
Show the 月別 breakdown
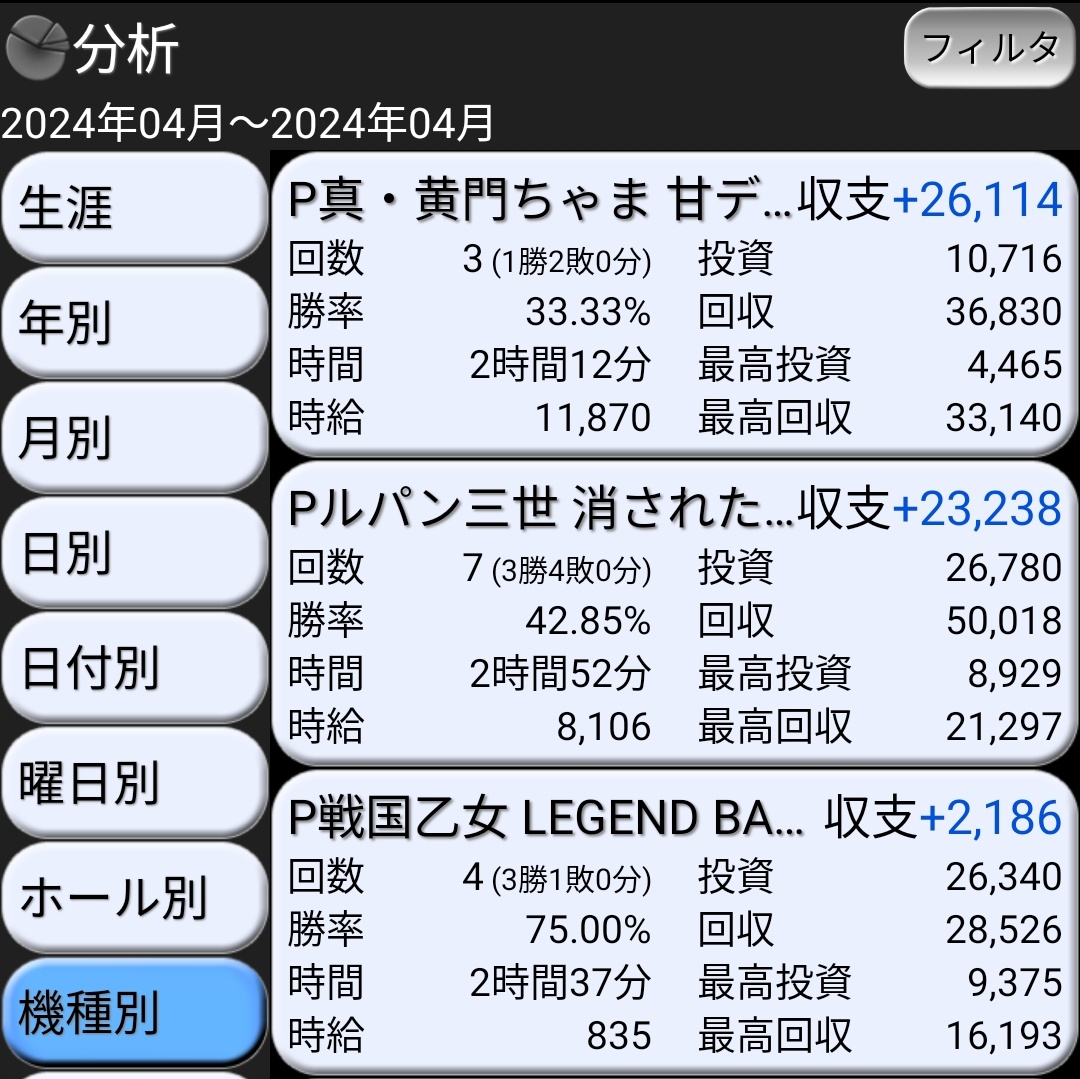tap(135, 438)
